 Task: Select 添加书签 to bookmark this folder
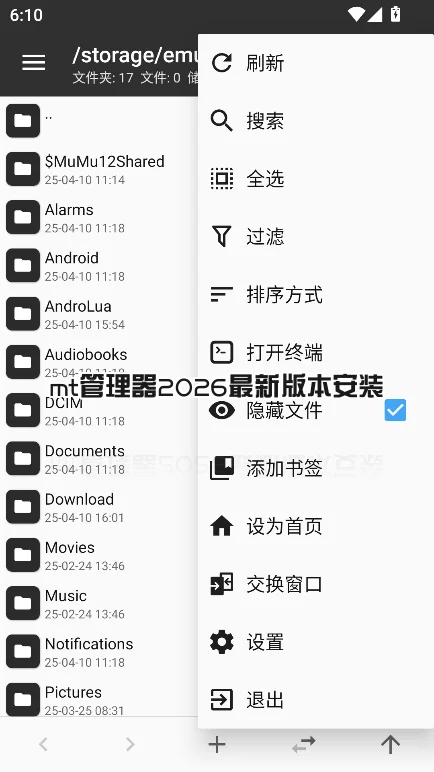pos(316,468)
